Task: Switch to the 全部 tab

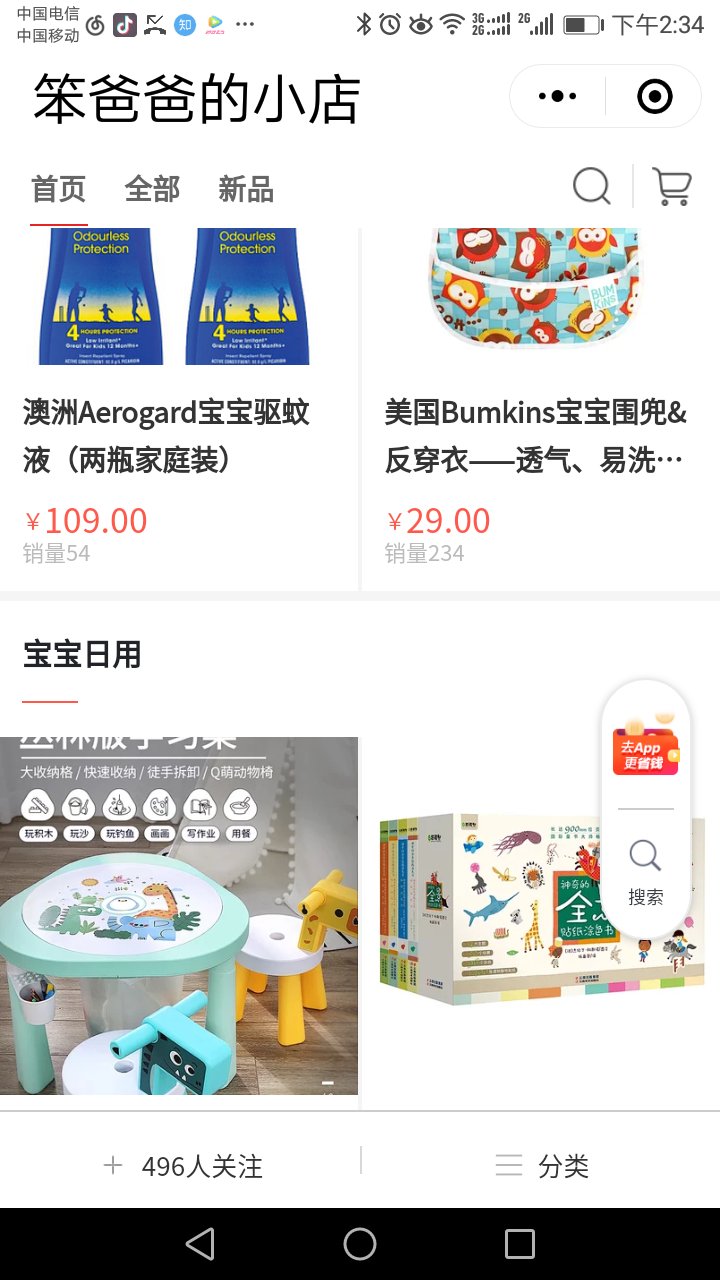Action: click(x=151, y=189)
